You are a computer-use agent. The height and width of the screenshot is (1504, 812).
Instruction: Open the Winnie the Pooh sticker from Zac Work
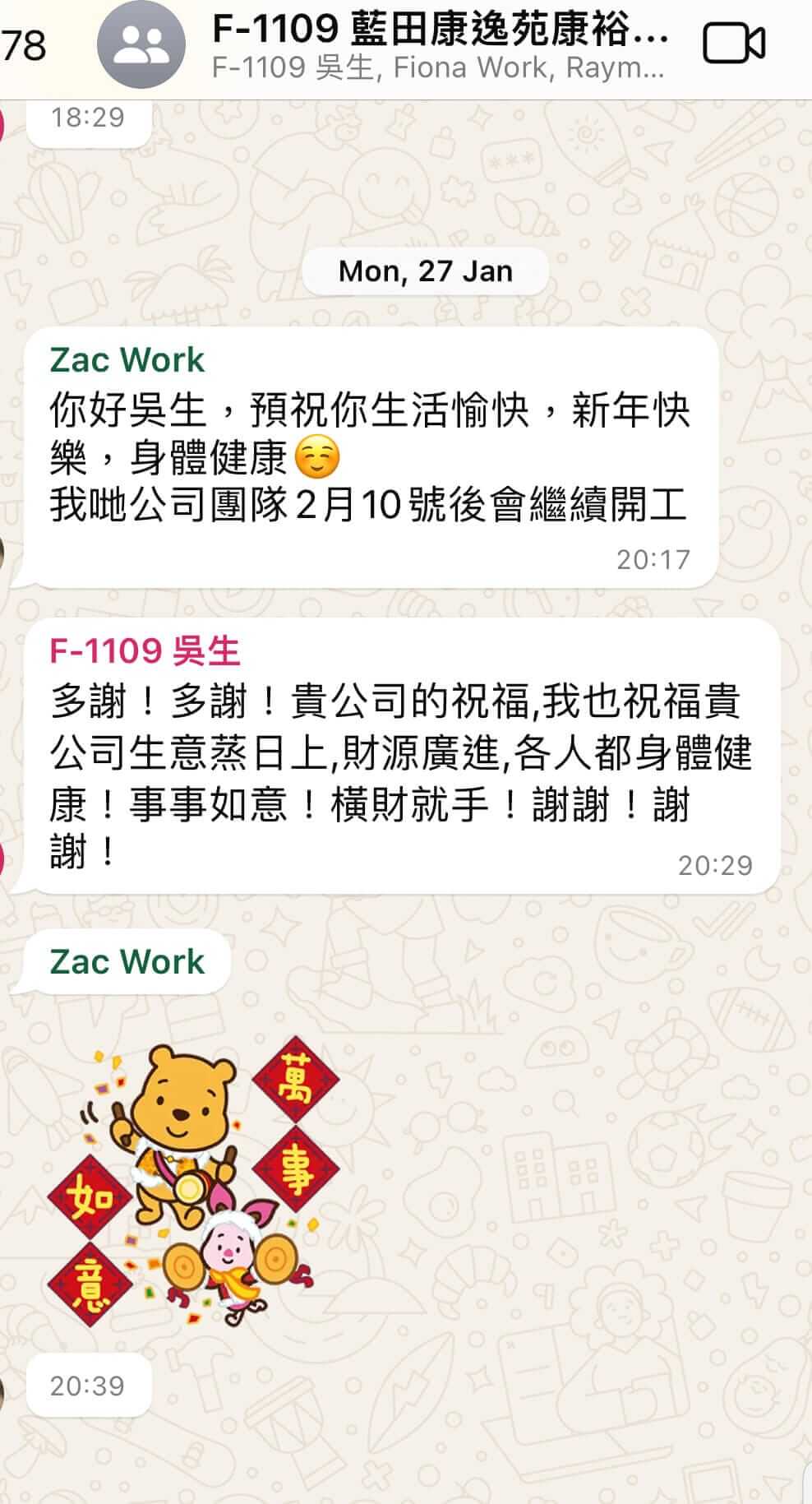(194, 1182)
